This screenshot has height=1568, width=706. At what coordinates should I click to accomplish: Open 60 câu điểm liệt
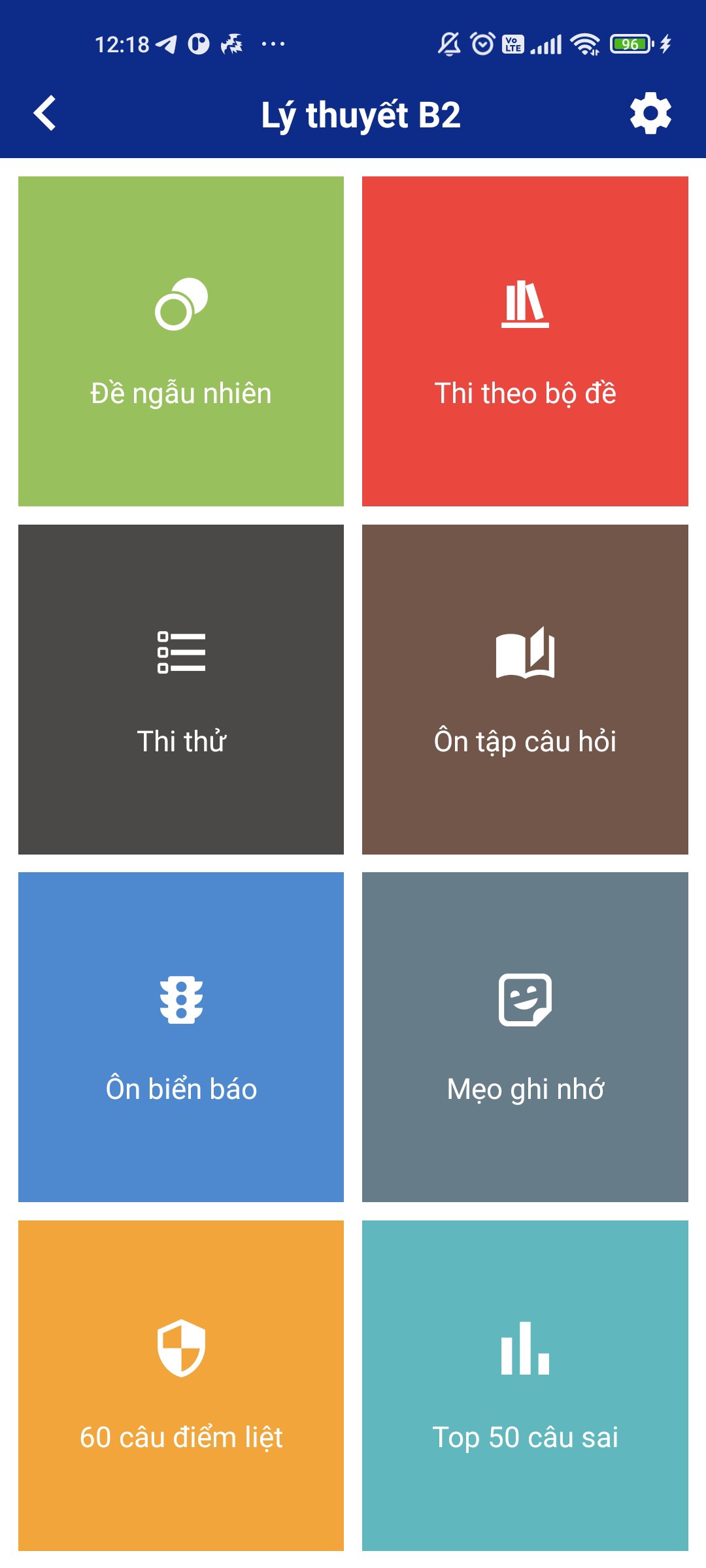coord(181,1385)
